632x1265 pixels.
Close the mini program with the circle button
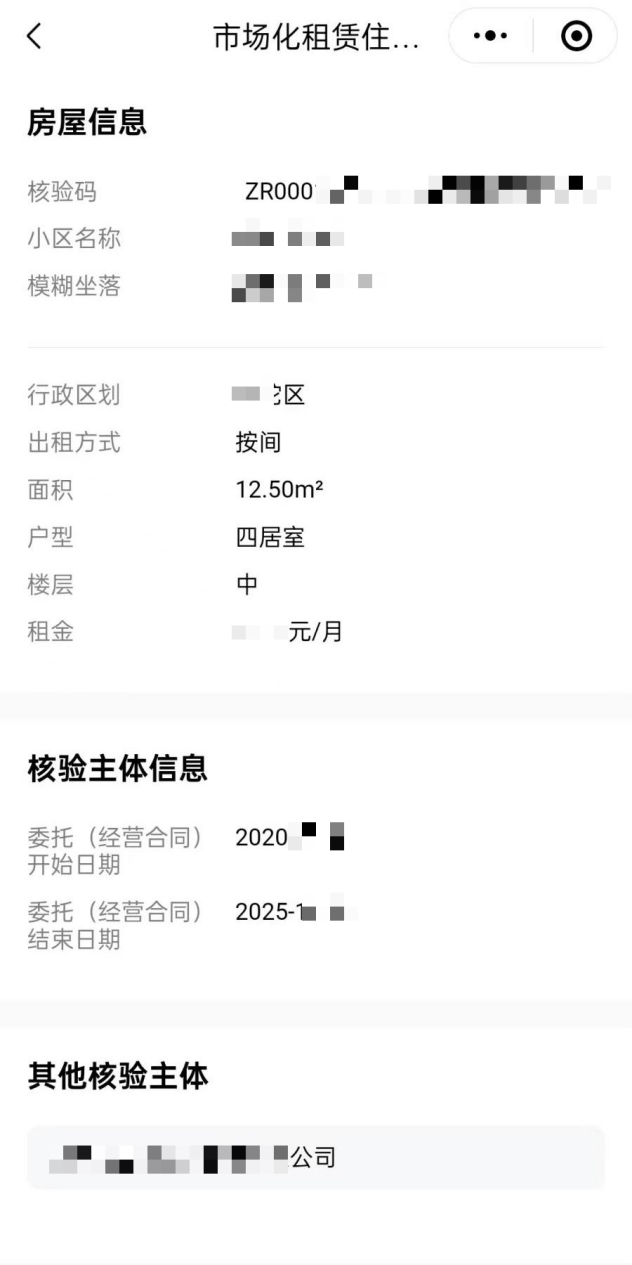[x=576, y=37]
